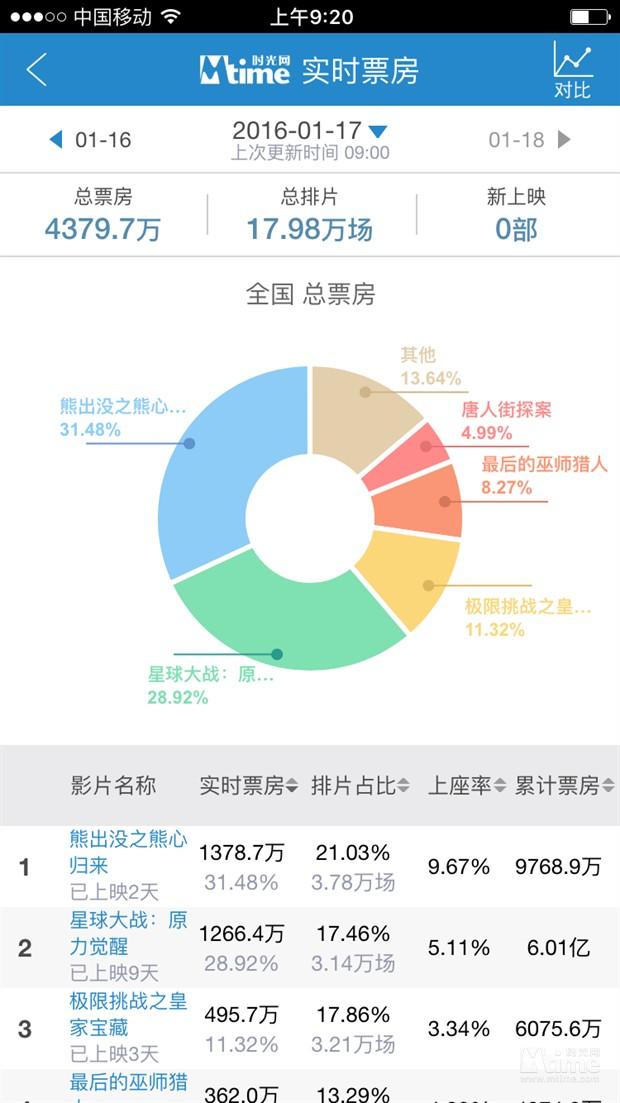Screen dimensions: 620x1103
Task: Sort by 累计票房 column
Action: (564, 786)
